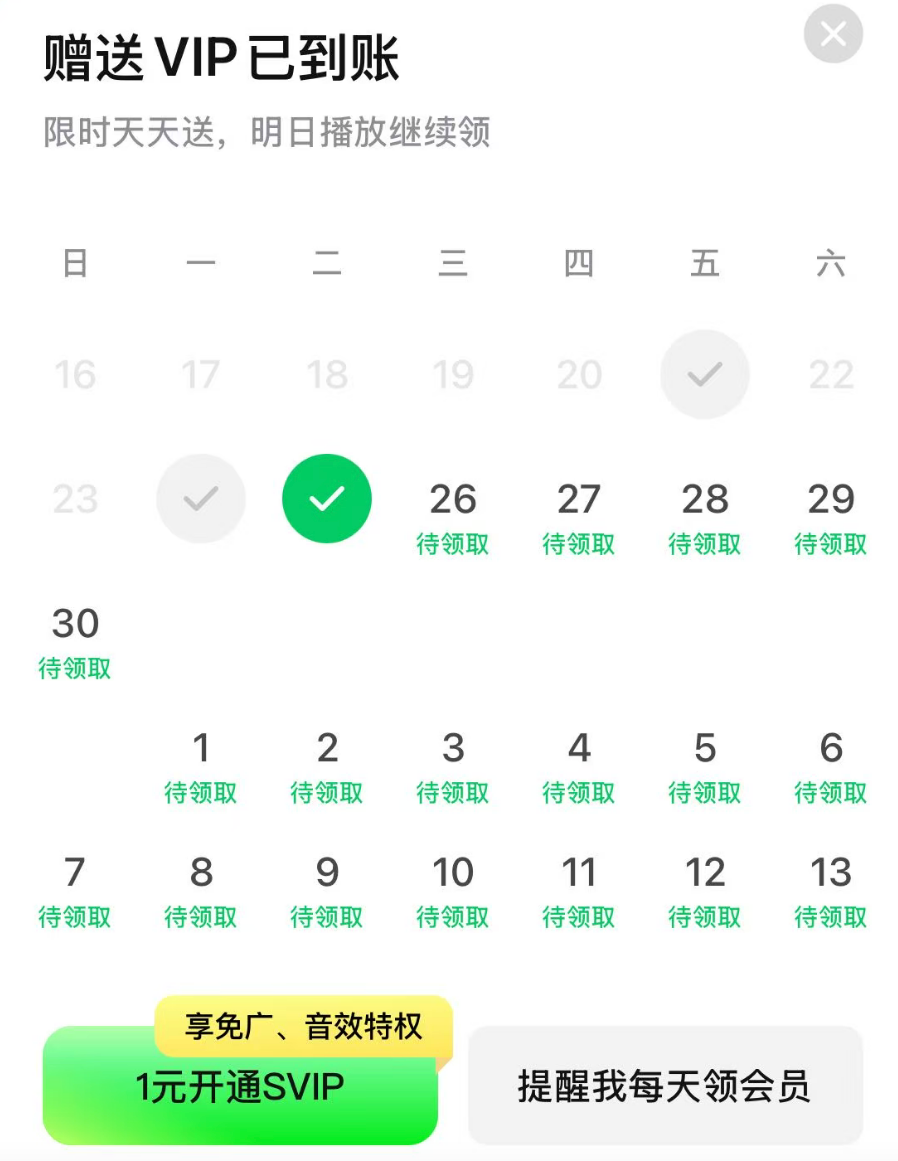Click the green checkmark for date 25

327,498
